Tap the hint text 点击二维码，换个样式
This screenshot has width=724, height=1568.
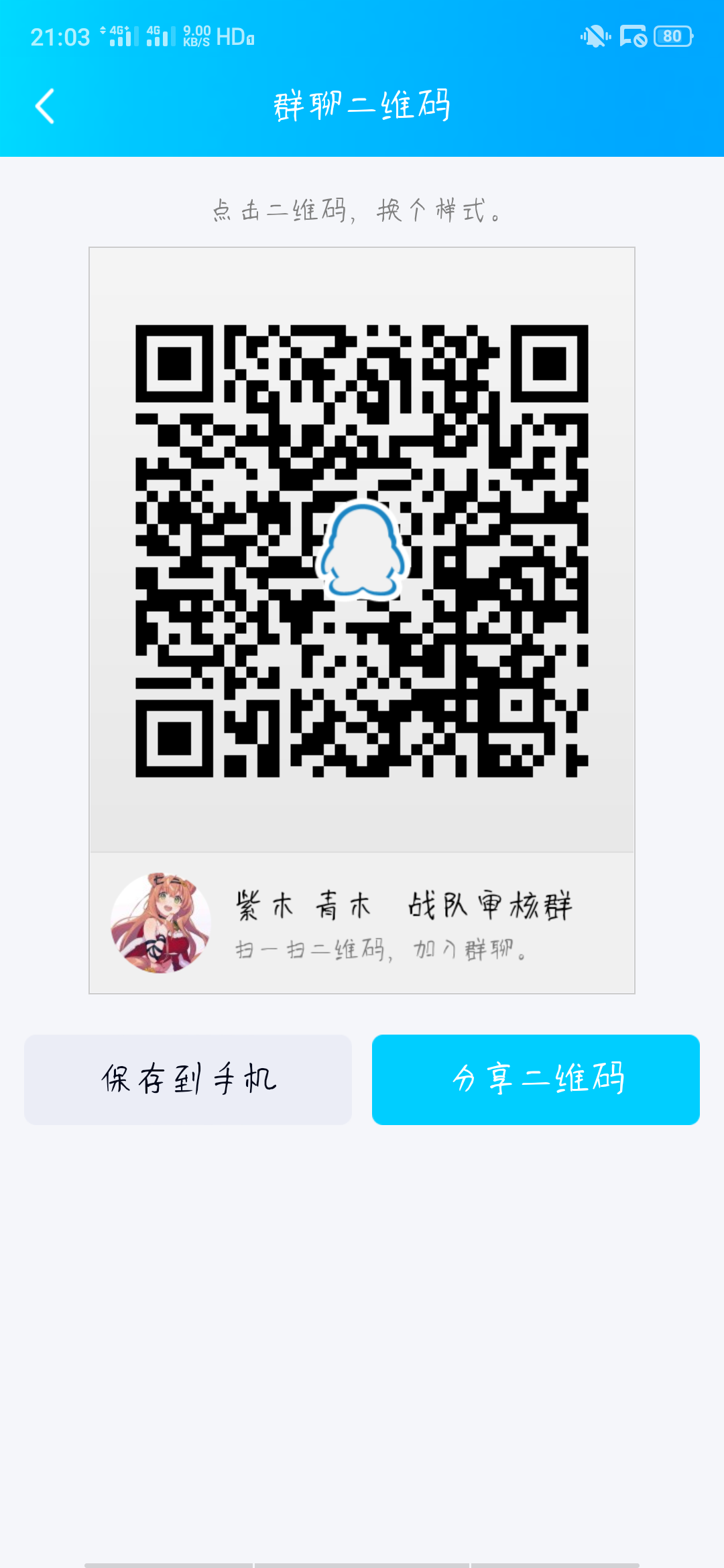coord(357,210)
